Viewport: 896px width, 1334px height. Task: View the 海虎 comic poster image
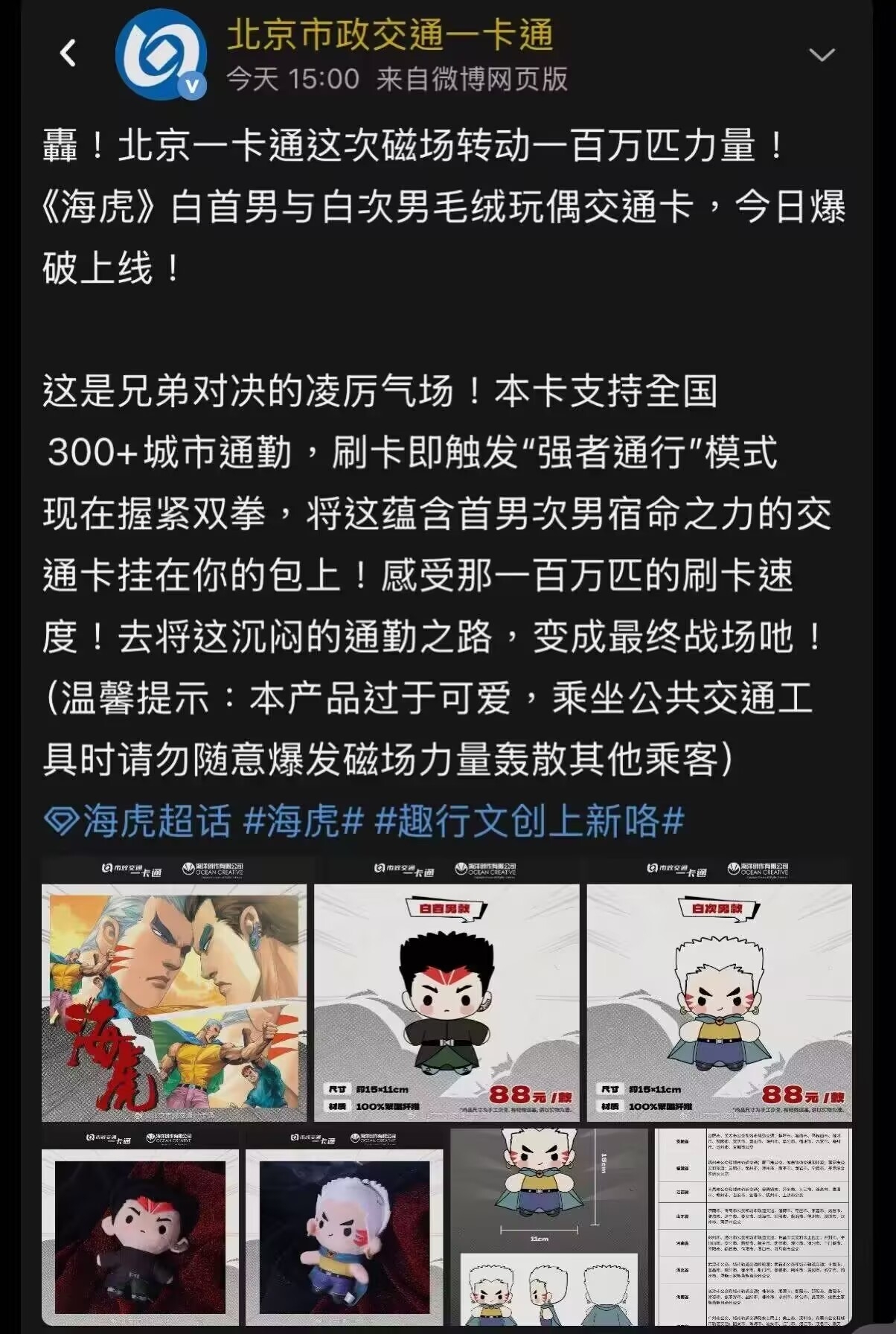coord(174,992)
